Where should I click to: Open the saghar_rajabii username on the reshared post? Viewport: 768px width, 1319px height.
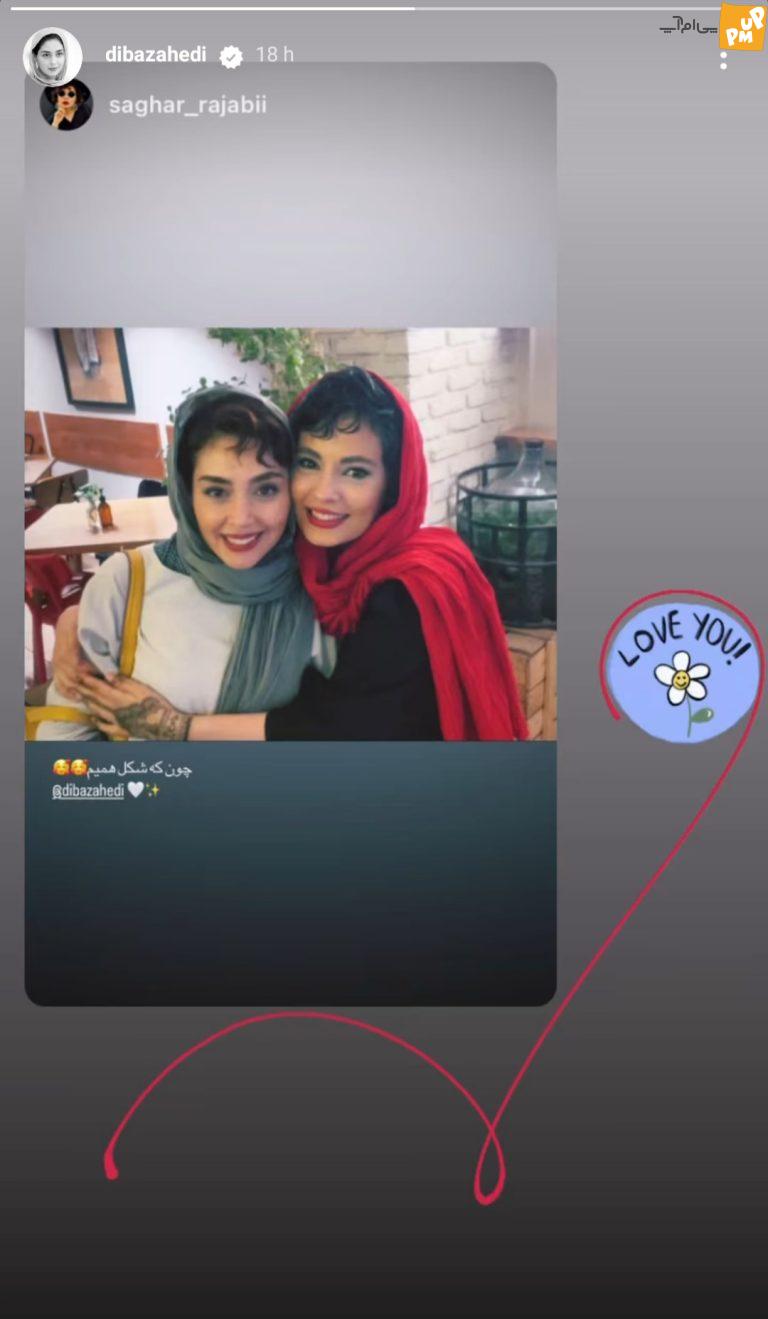(187, 105)
